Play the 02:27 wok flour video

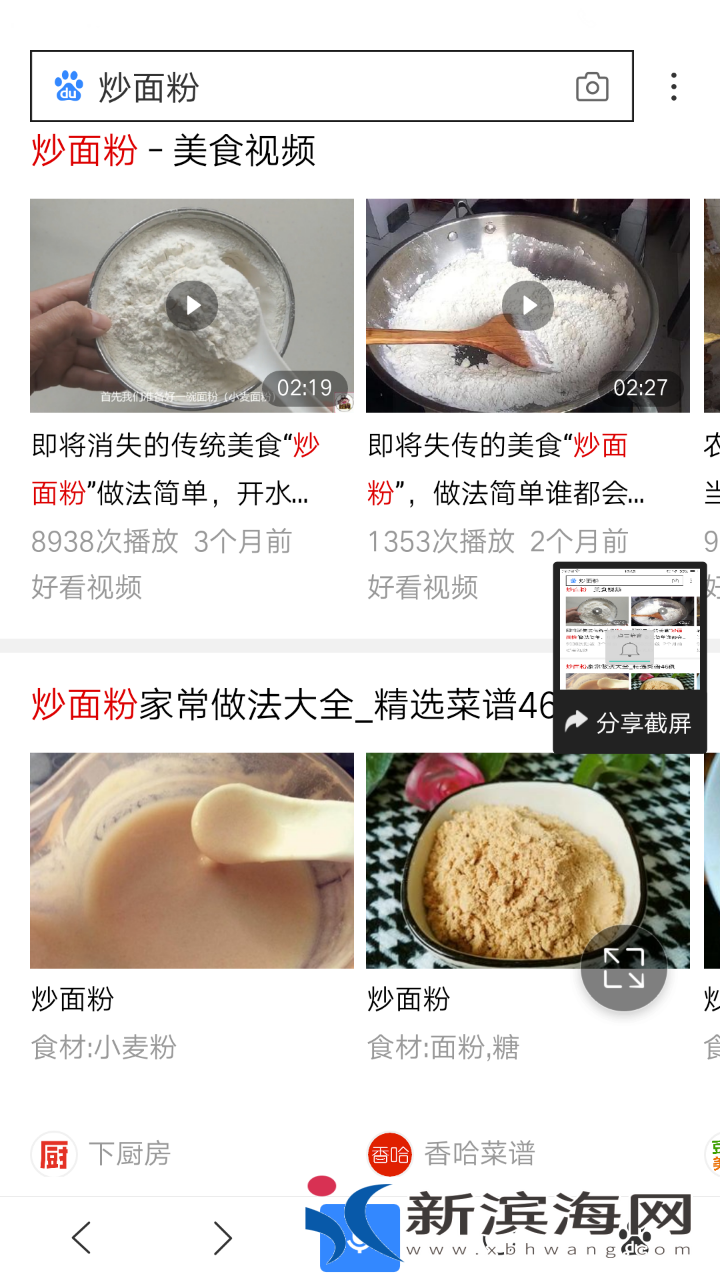(527, 305)
